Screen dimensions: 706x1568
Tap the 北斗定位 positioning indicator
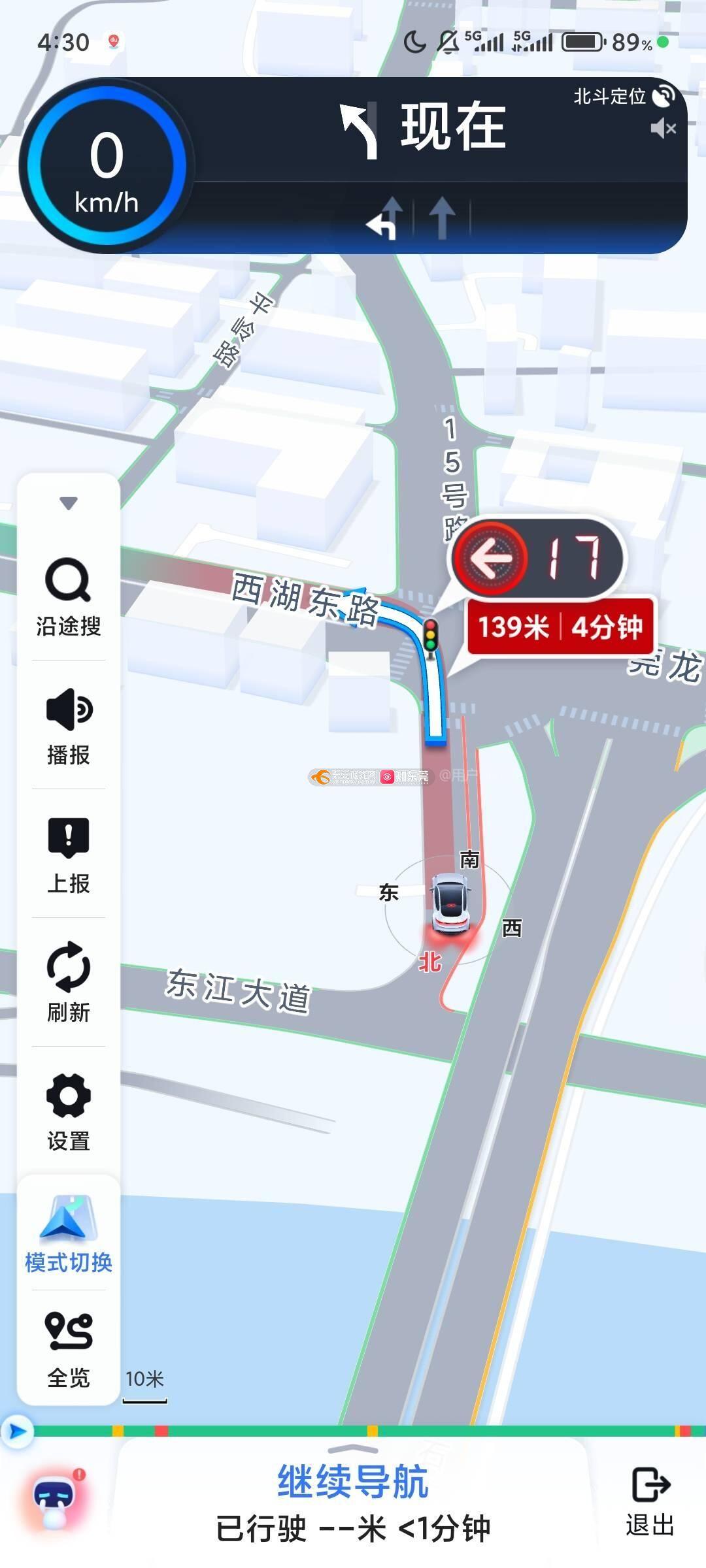point(623,97)
